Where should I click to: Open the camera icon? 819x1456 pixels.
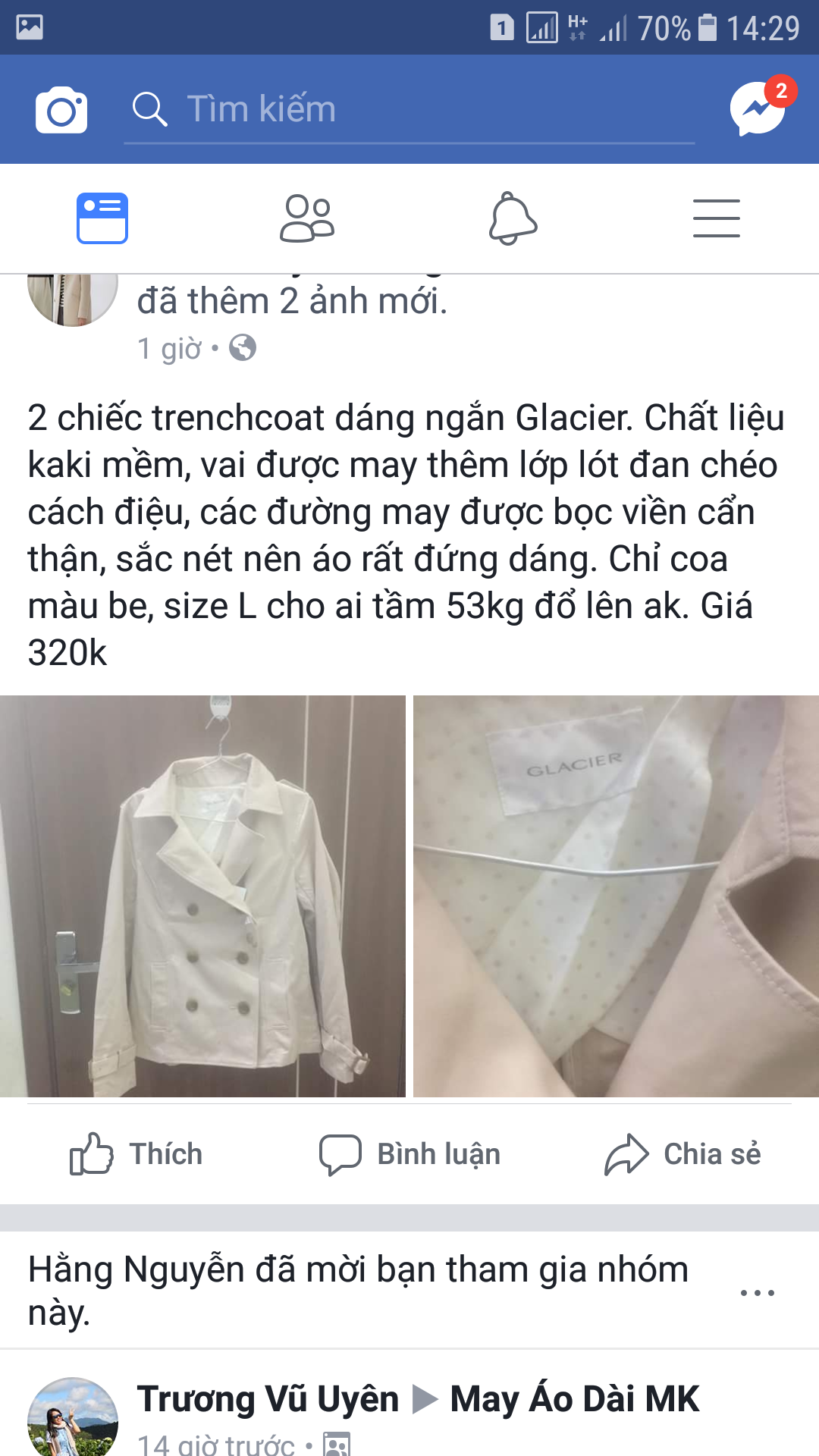(x=61, y=110)
